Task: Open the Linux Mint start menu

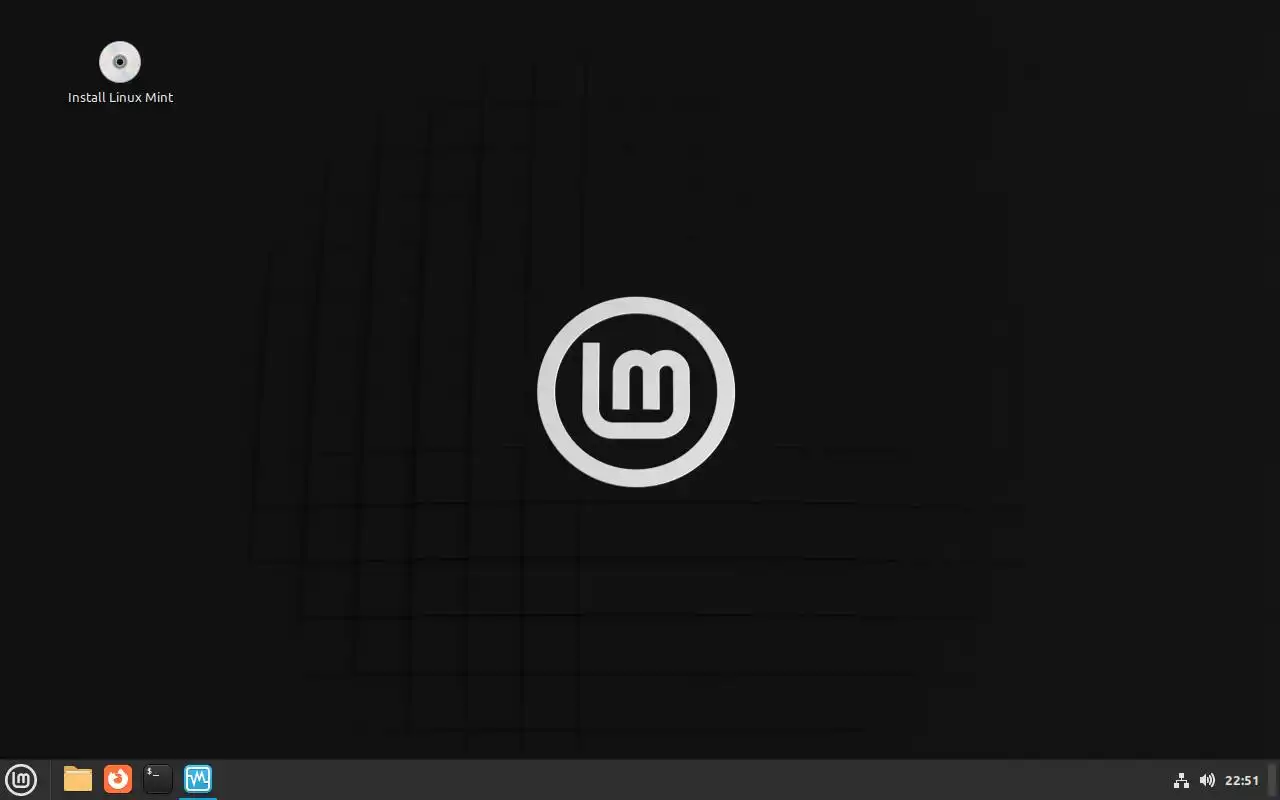Action: click(x=21, y=779)
